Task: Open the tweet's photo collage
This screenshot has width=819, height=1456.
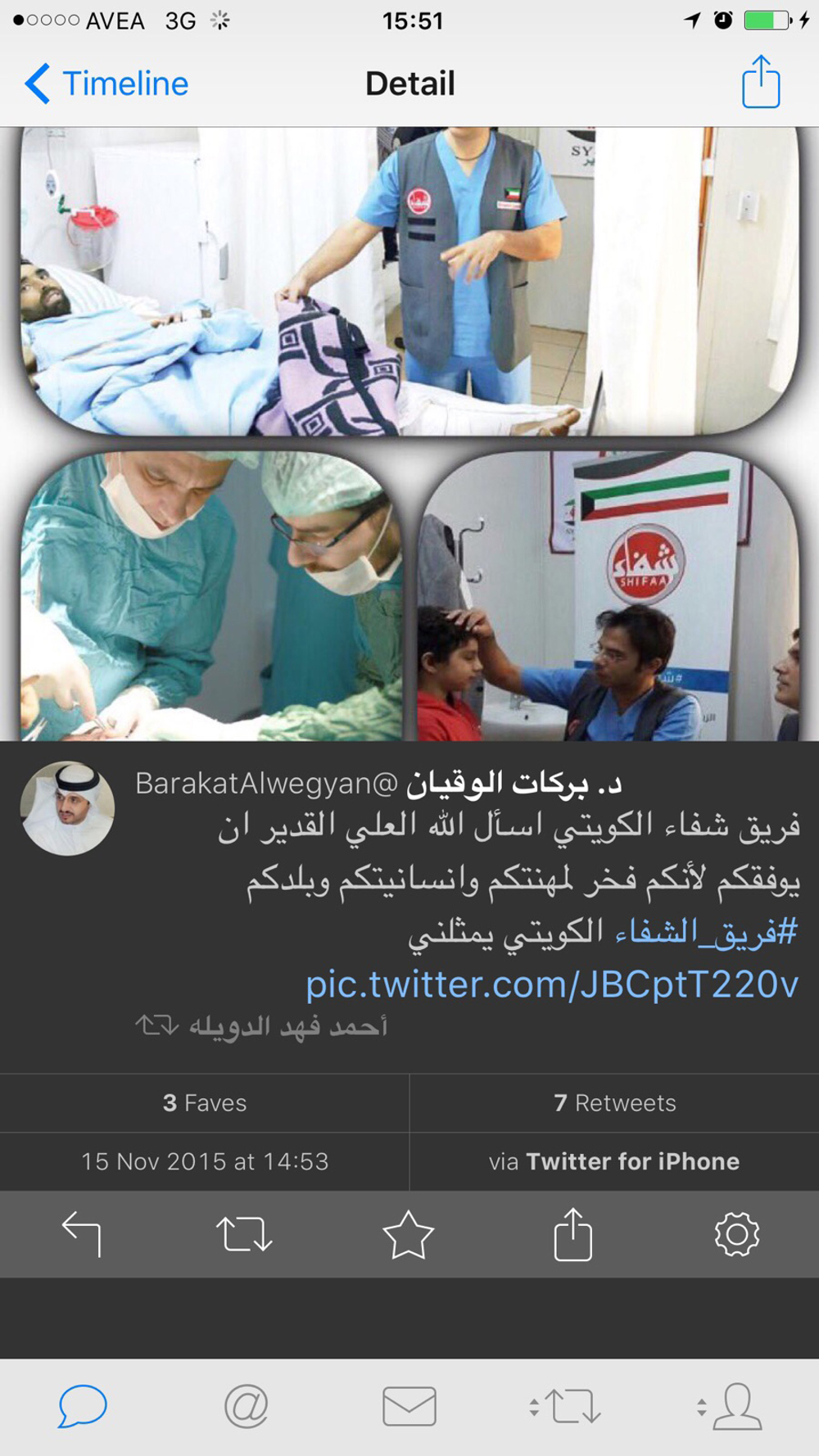Action: pyautogui.click(x=409, y=434)
